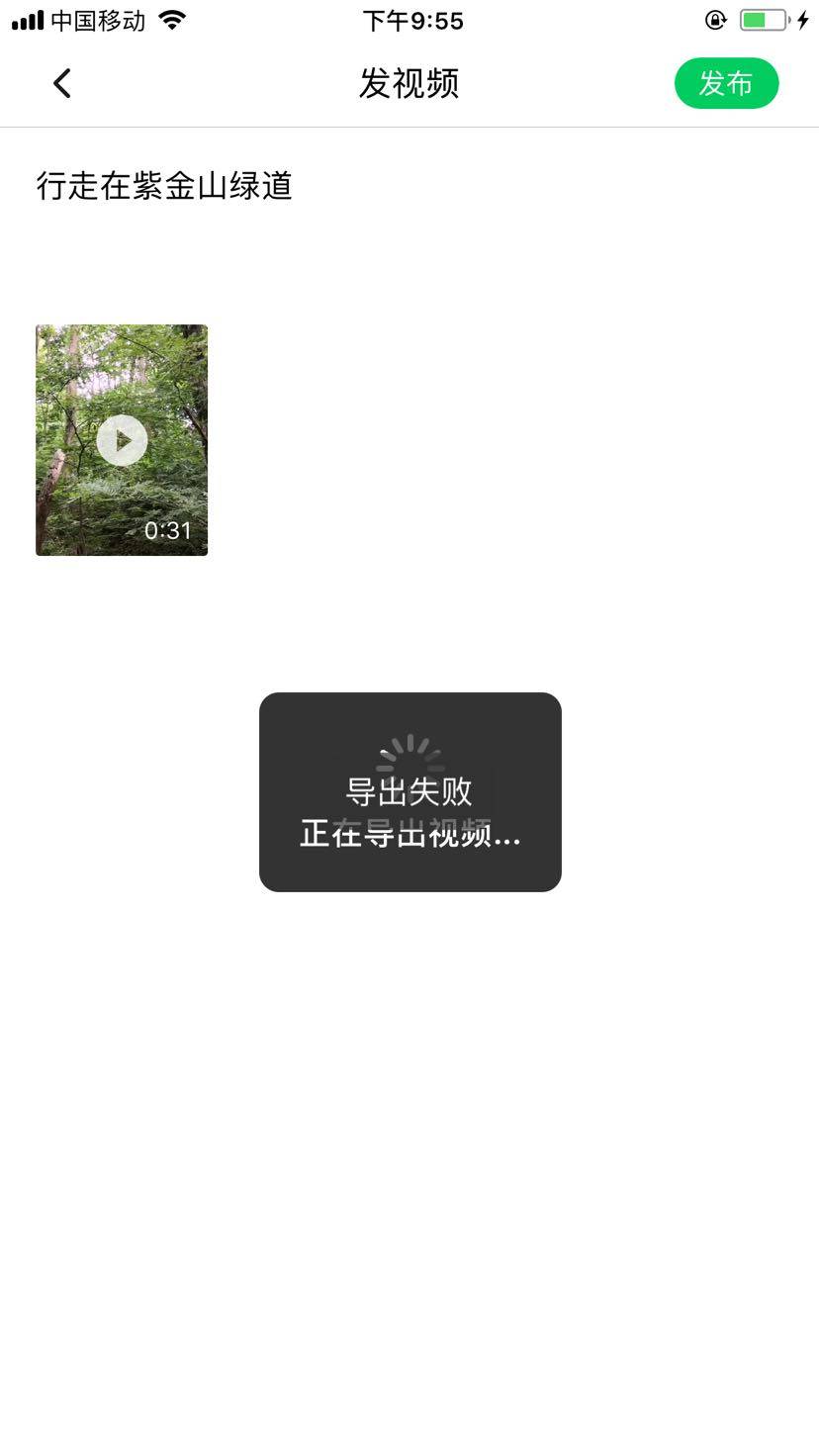Play the 0:31 forest video thumbnail
Image resolution: width=819 pixels, height=1456 pixels.
click(x=122, y=440)
